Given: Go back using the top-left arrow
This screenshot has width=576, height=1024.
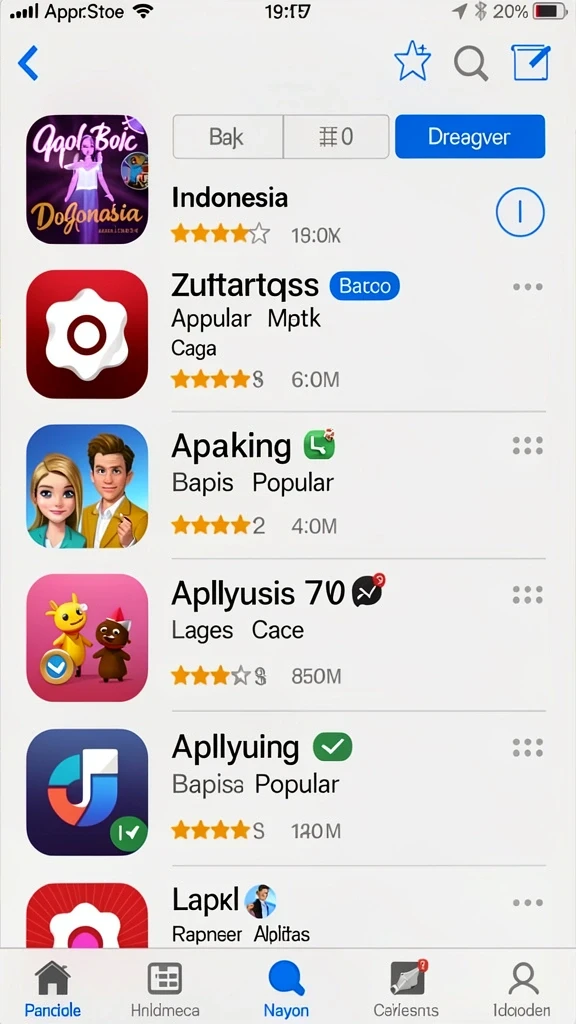Looking at the screenshot, I should point(28,63).
